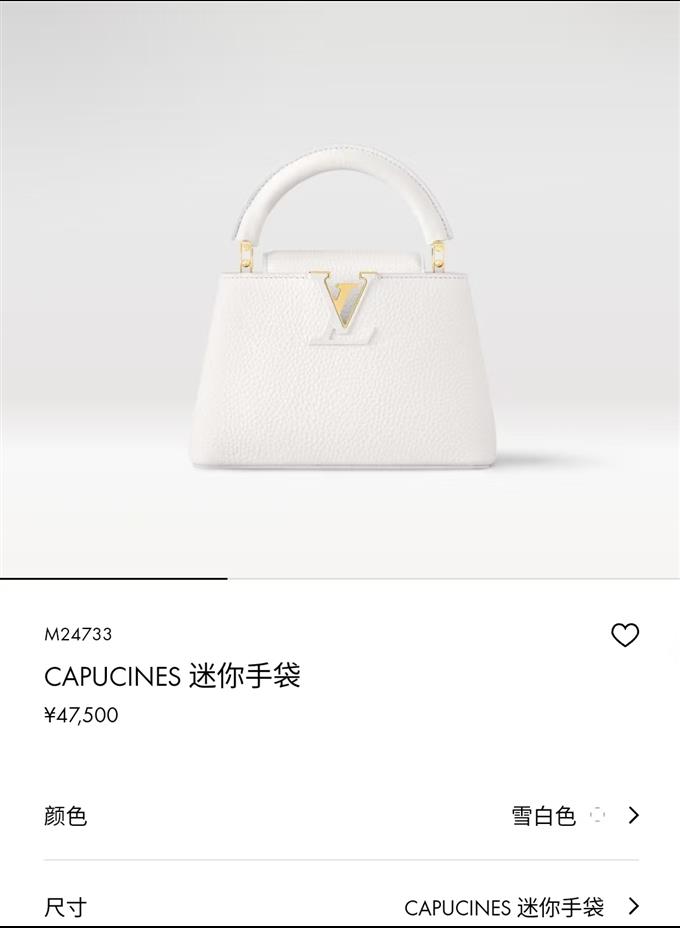
Task: Open the 颜色 color selection row
Action: (341, 816)
